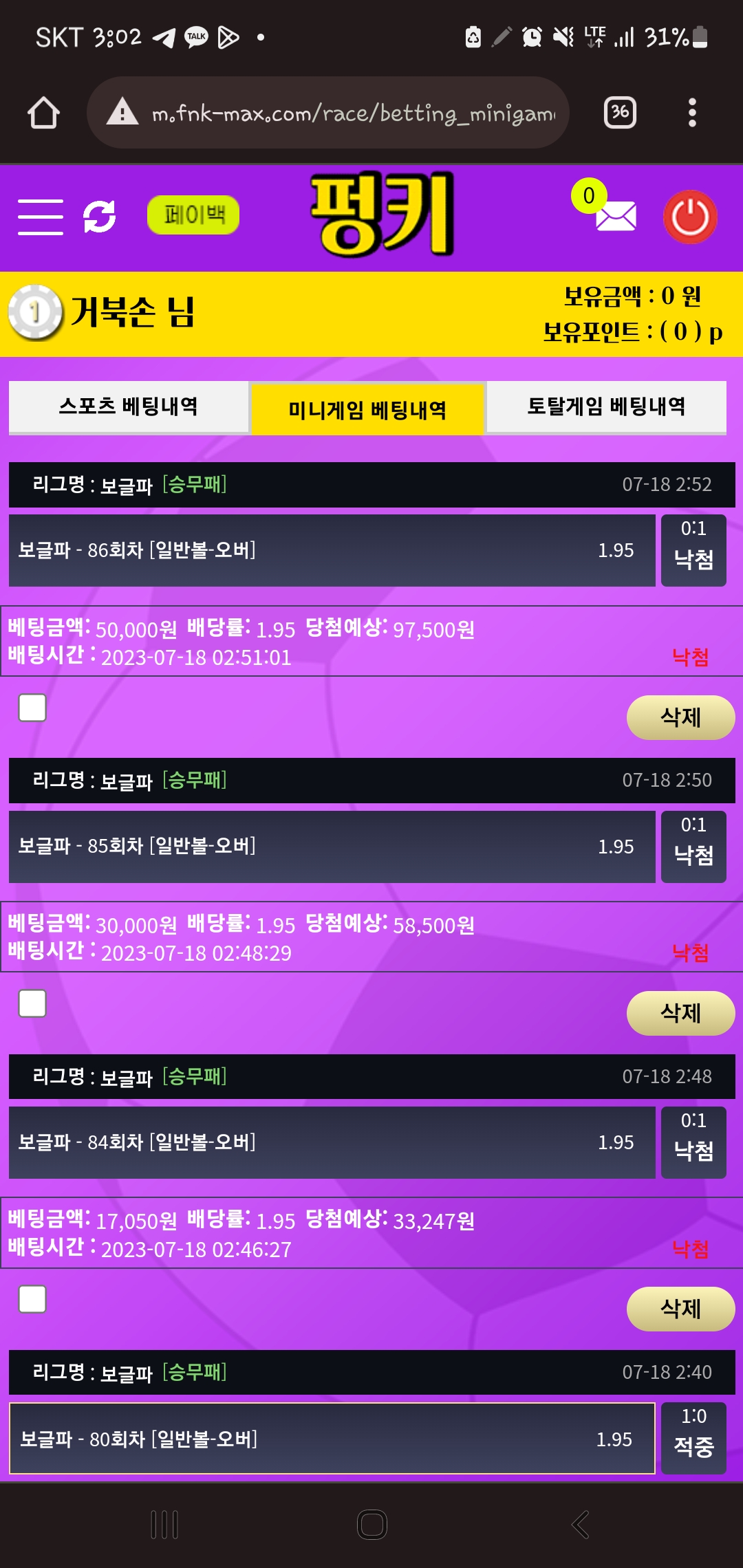This screenshot has height=1568, width=743.
Task: Open the browser tab switcher showing 36
Action: [x=620, y=112]
